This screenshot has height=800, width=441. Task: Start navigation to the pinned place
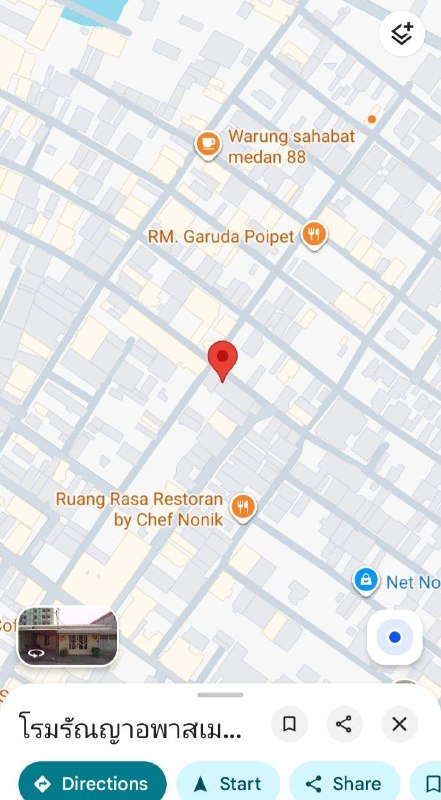pos(228,783)
